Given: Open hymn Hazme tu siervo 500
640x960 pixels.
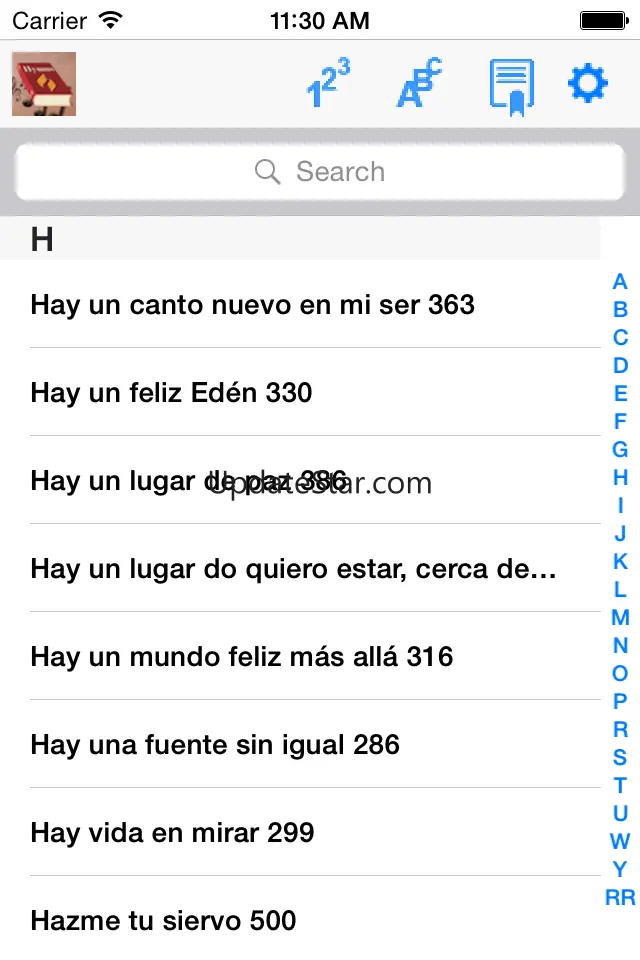Looking at the screenshot, I should (x=163, y=921).
